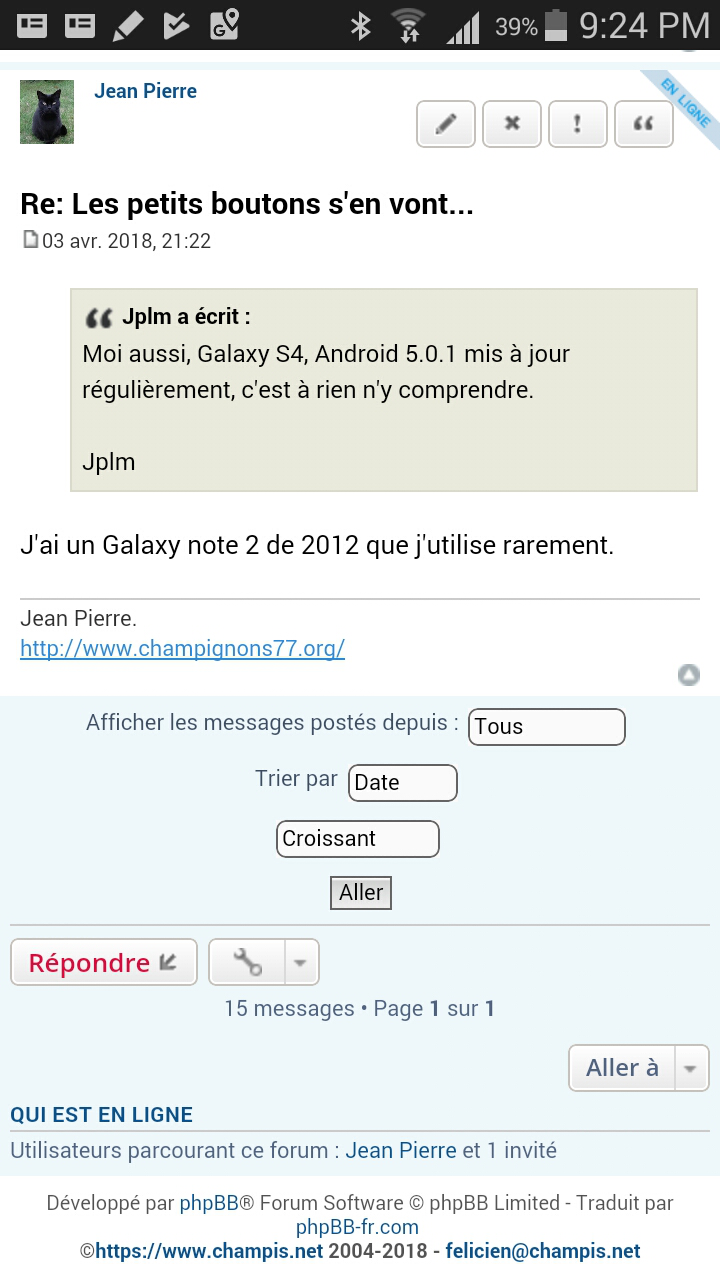Open Jean Pierre's cat avatar
Viewport: 720px width, 1280px height.
tap(47, 112)
